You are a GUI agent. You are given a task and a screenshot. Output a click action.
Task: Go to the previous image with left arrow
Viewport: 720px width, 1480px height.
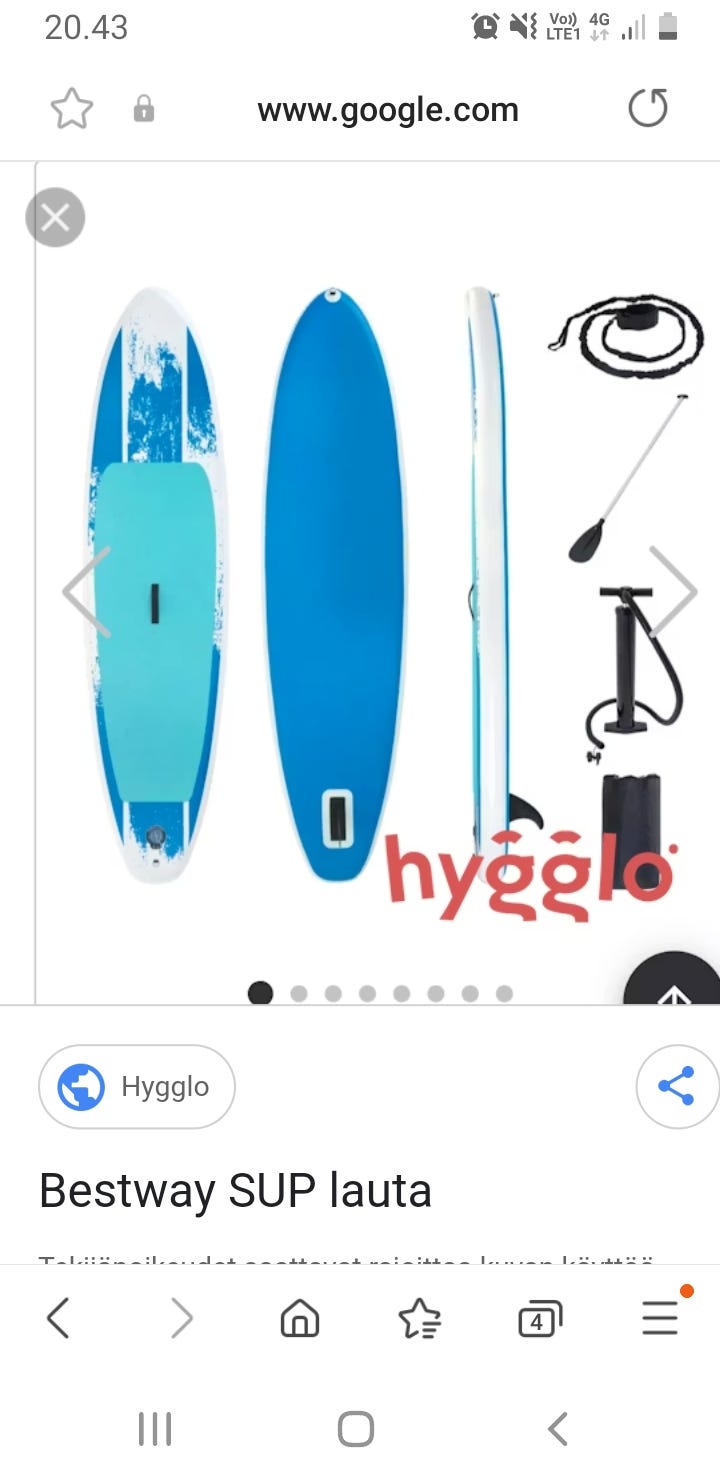(x=86, y=591)
